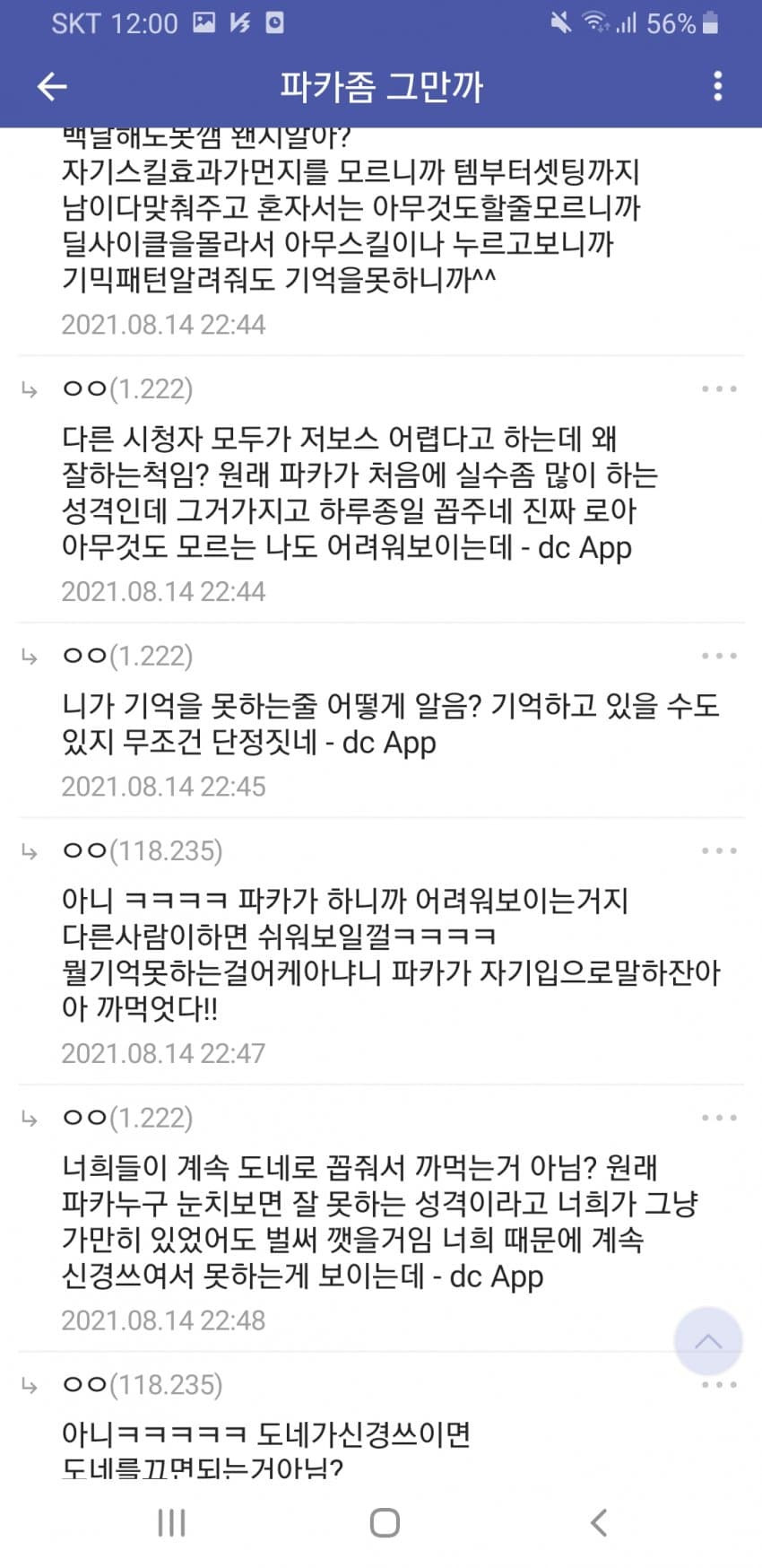Screen dimensions: 762x1568
Task: Tap the scroll-to-top floating button
Action: (708, 1342)
